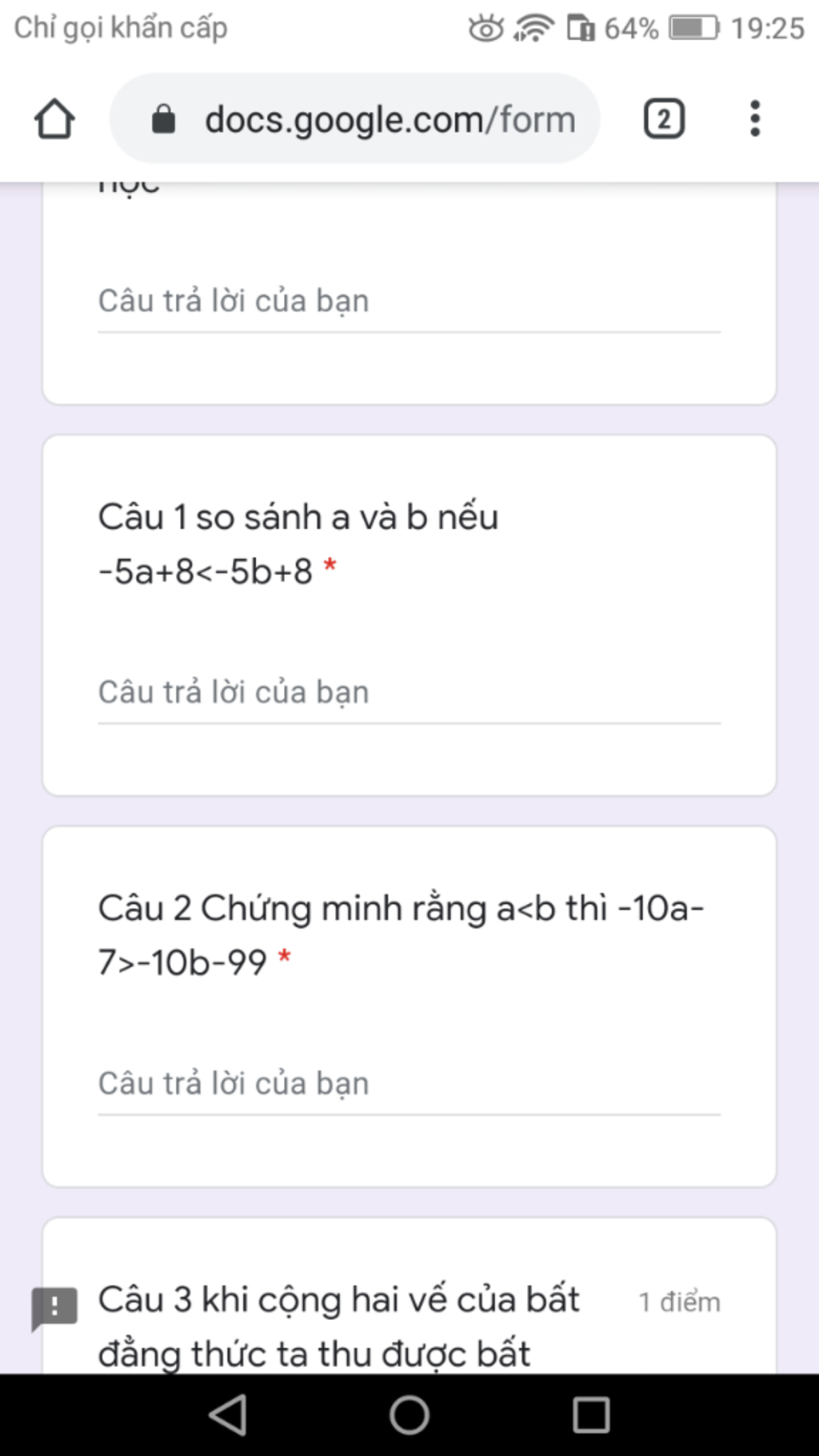Go back with the system back button
819x1456 pixels.
[228, 1414]
